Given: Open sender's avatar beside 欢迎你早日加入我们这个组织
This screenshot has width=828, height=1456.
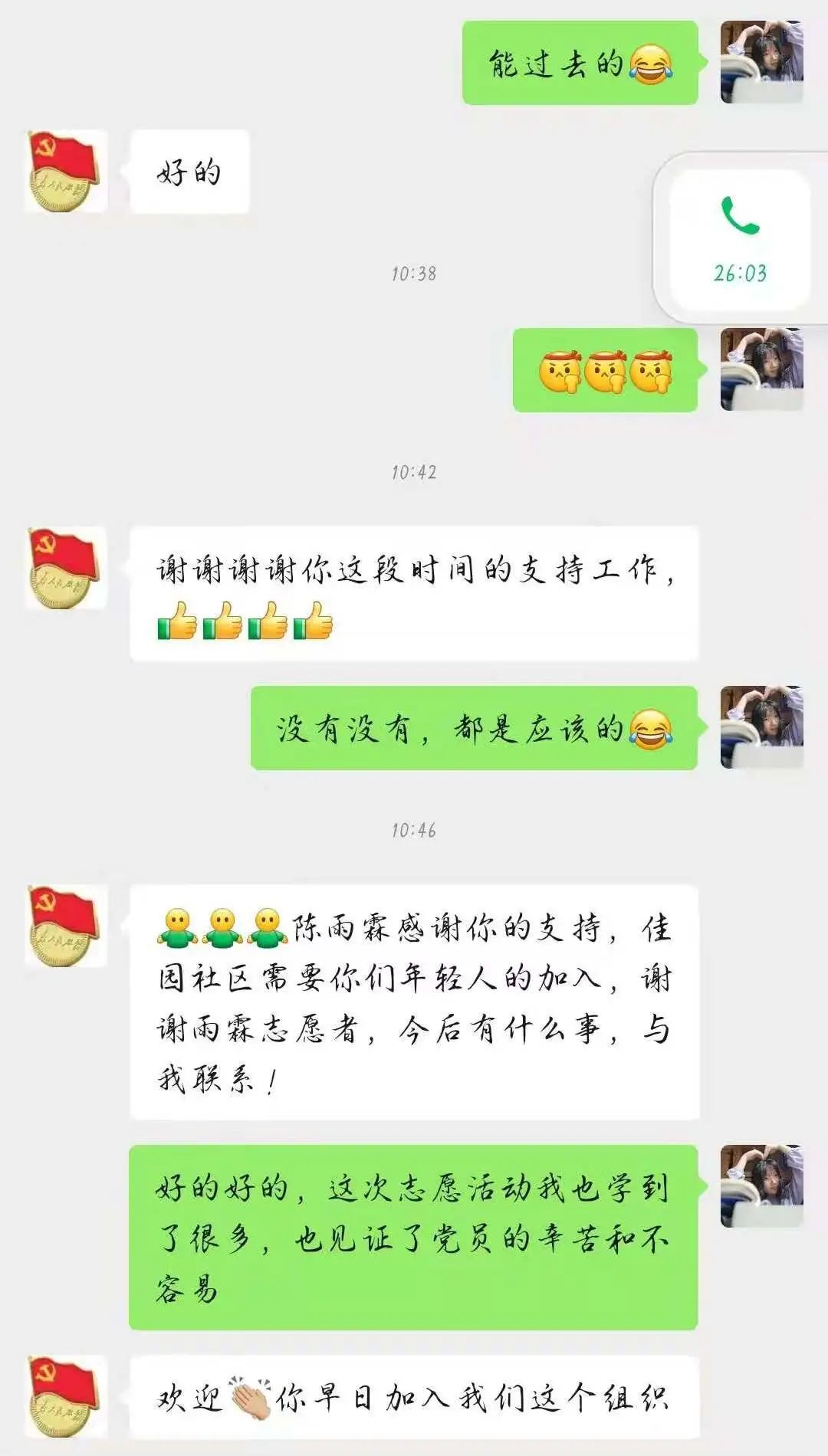Looking at the screenshot, I should 65,1396.
